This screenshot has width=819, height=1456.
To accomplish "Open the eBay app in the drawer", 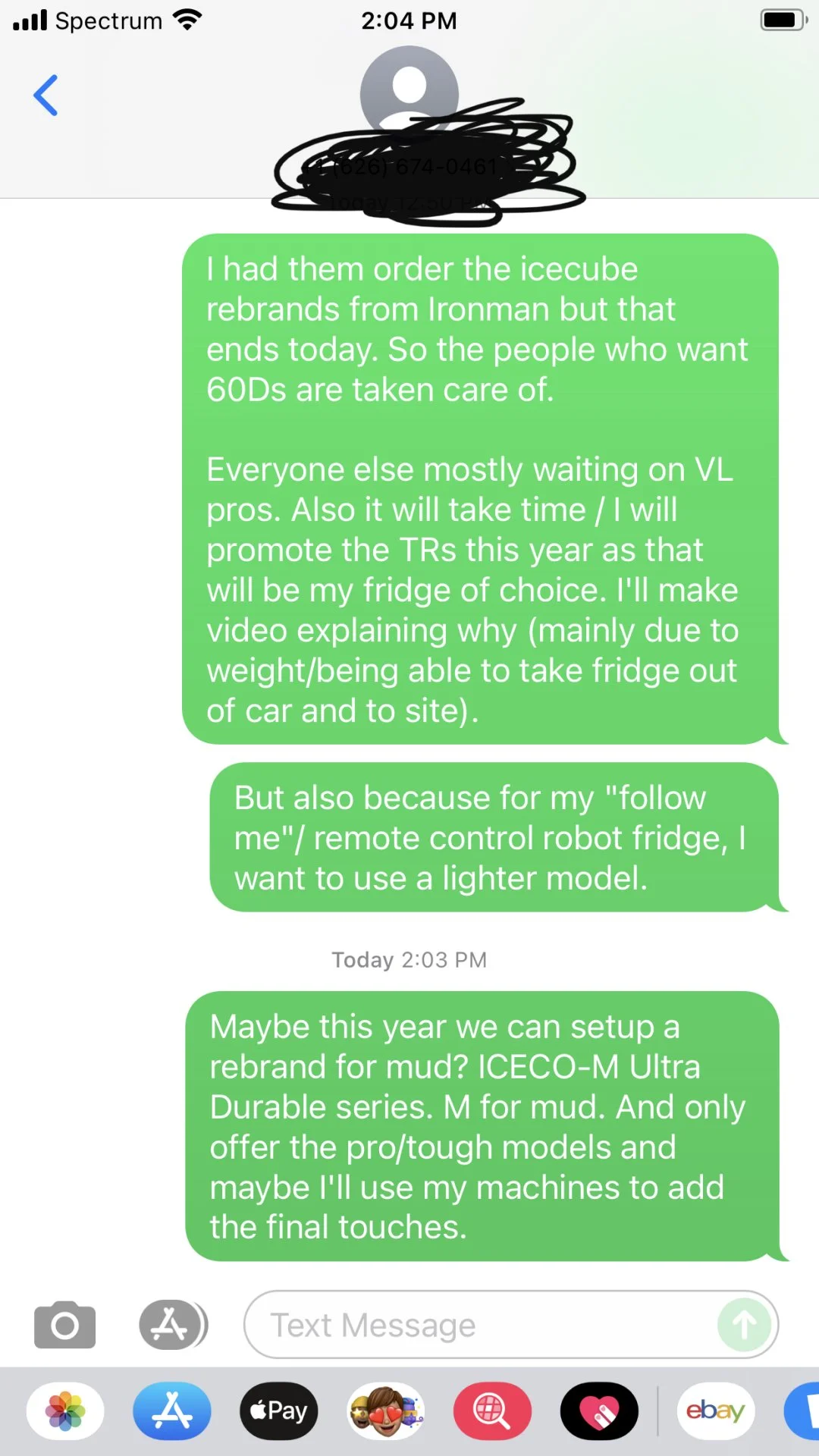I will (715, 1411).
